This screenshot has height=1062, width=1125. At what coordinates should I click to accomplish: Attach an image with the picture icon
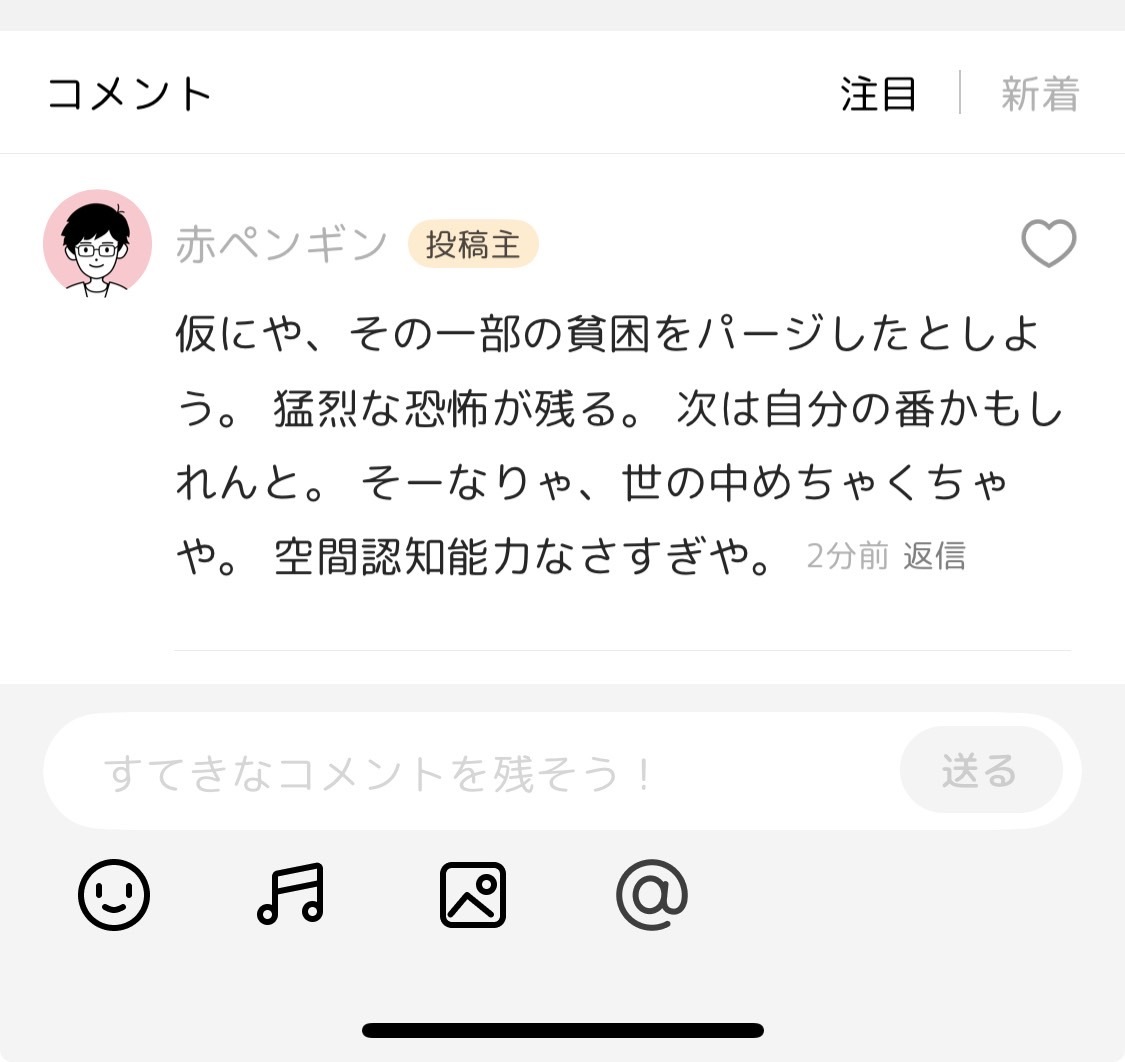click(x=473, y=895)
